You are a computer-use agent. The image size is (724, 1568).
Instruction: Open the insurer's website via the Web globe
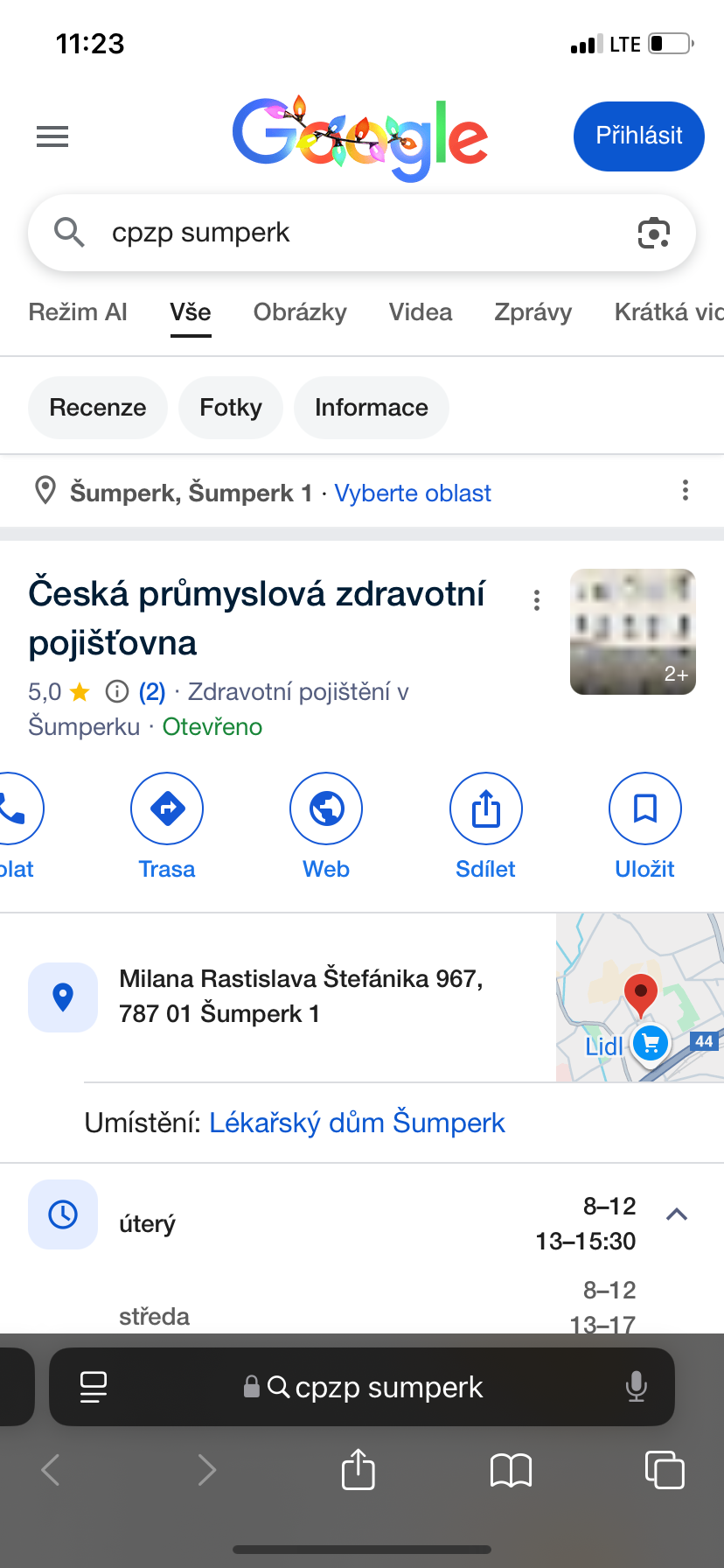[326, 808]
